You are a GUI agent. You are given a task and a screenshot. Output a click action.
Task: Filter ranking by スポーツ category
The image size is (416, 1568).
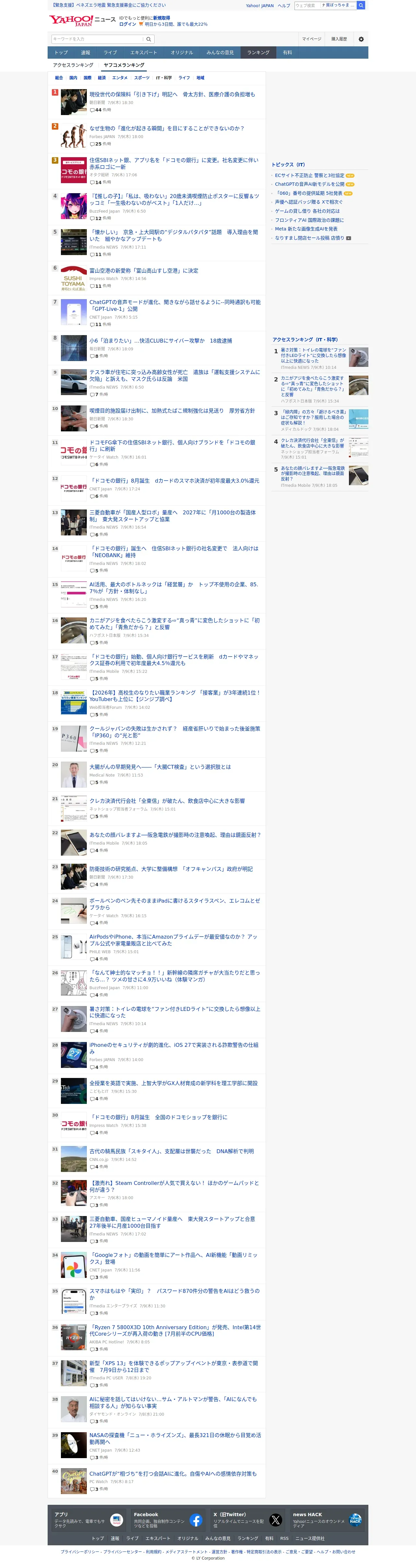pyautogui.click(x=142, y=78)
